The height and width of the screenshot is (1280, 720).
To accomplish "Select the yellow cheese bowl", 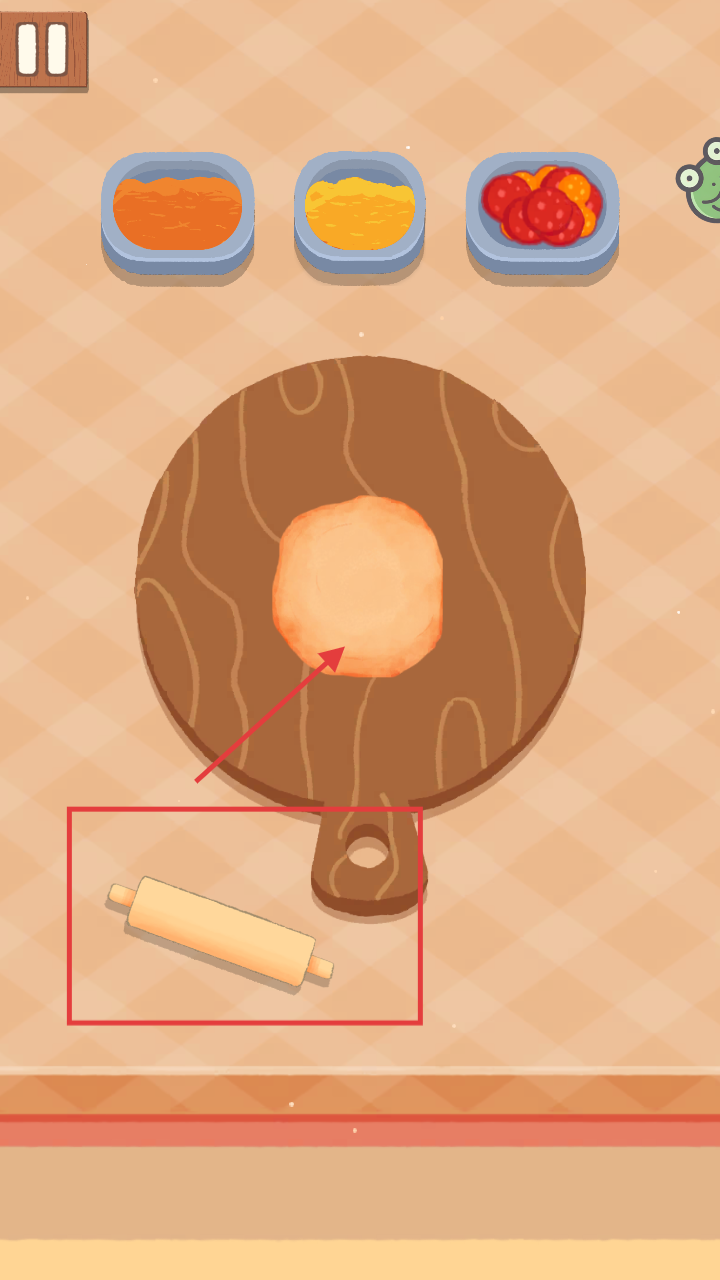I will tap(360, 212).
